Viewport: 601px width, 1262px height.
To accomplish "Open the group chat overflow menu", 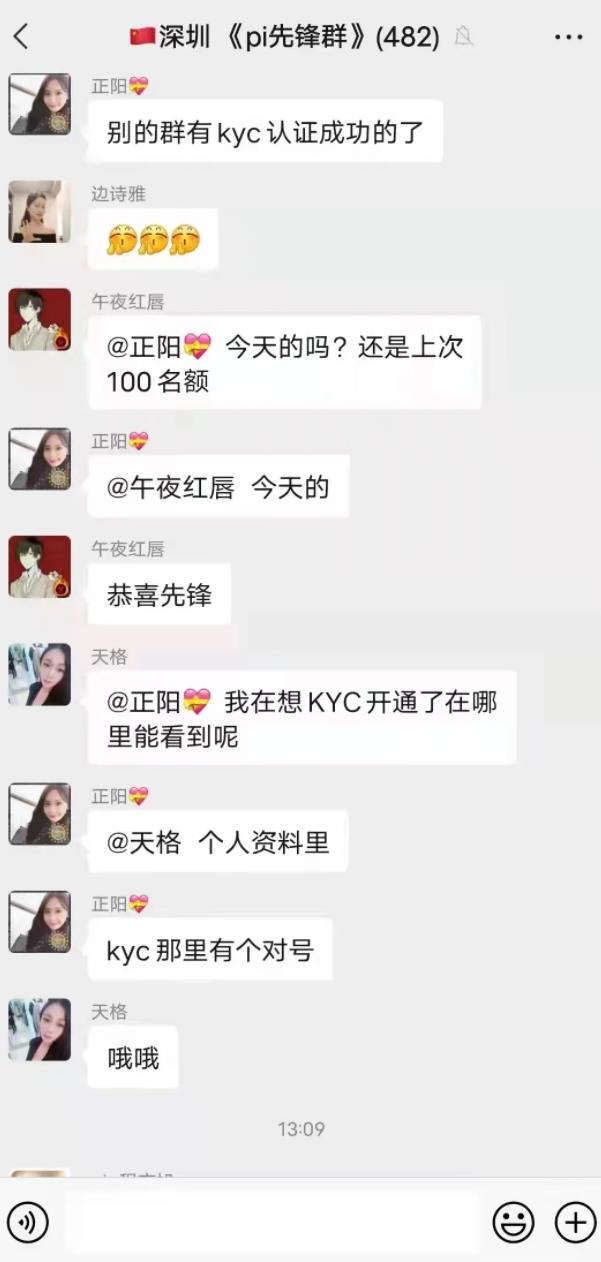I will point(568,38).
